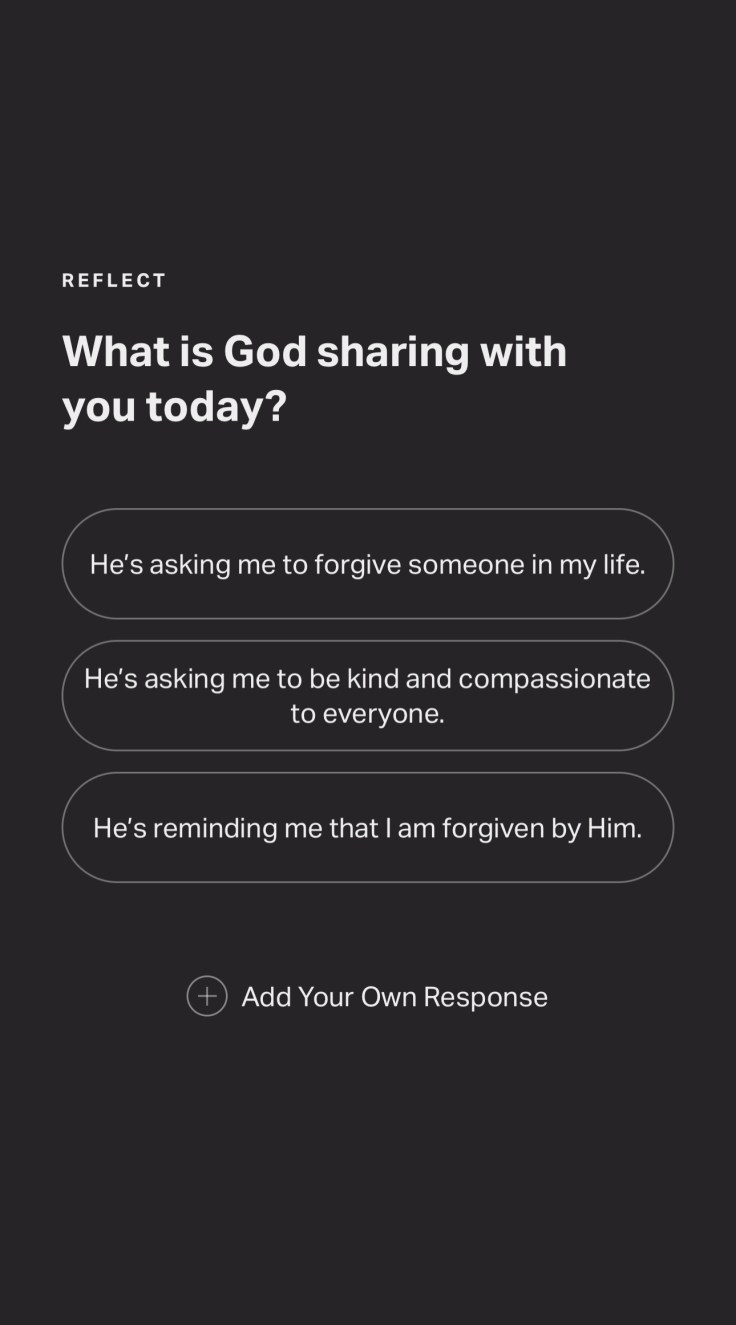736x1325 pixels.
Task: Select "forgive someone in my life" response
Action: (x=367, y=564)
